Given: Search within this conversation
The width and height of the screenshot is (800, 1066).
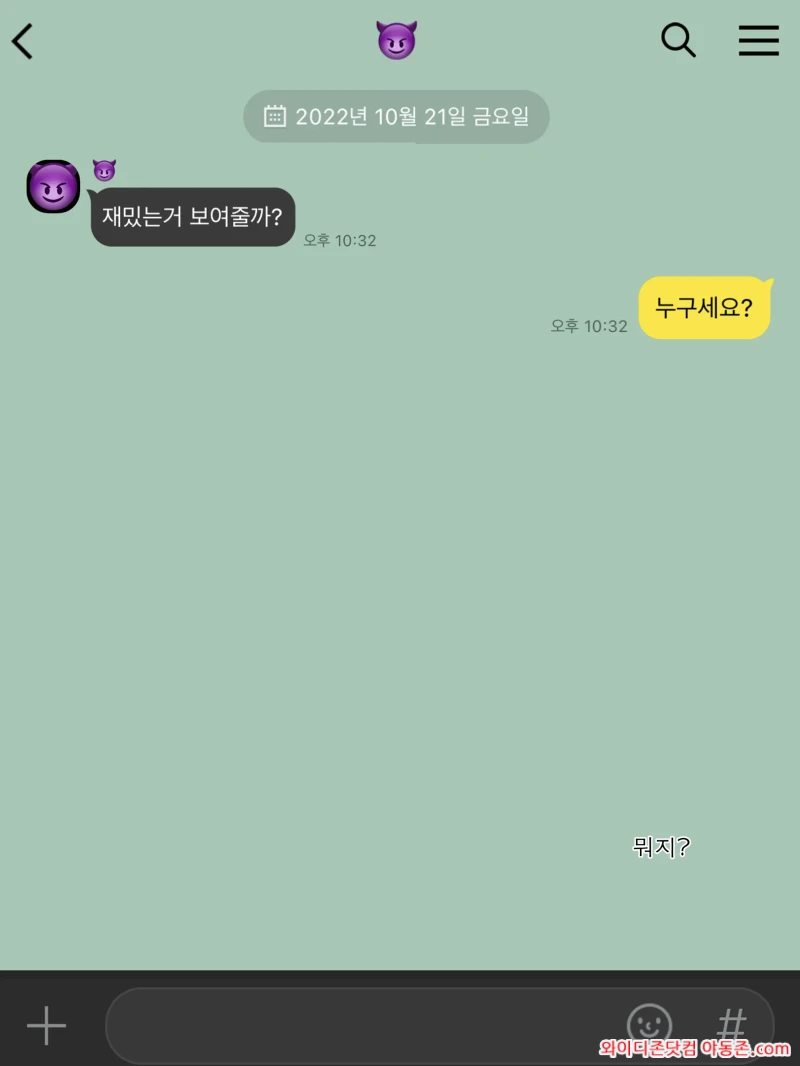Looking at the screenshot, I should 678,40.
